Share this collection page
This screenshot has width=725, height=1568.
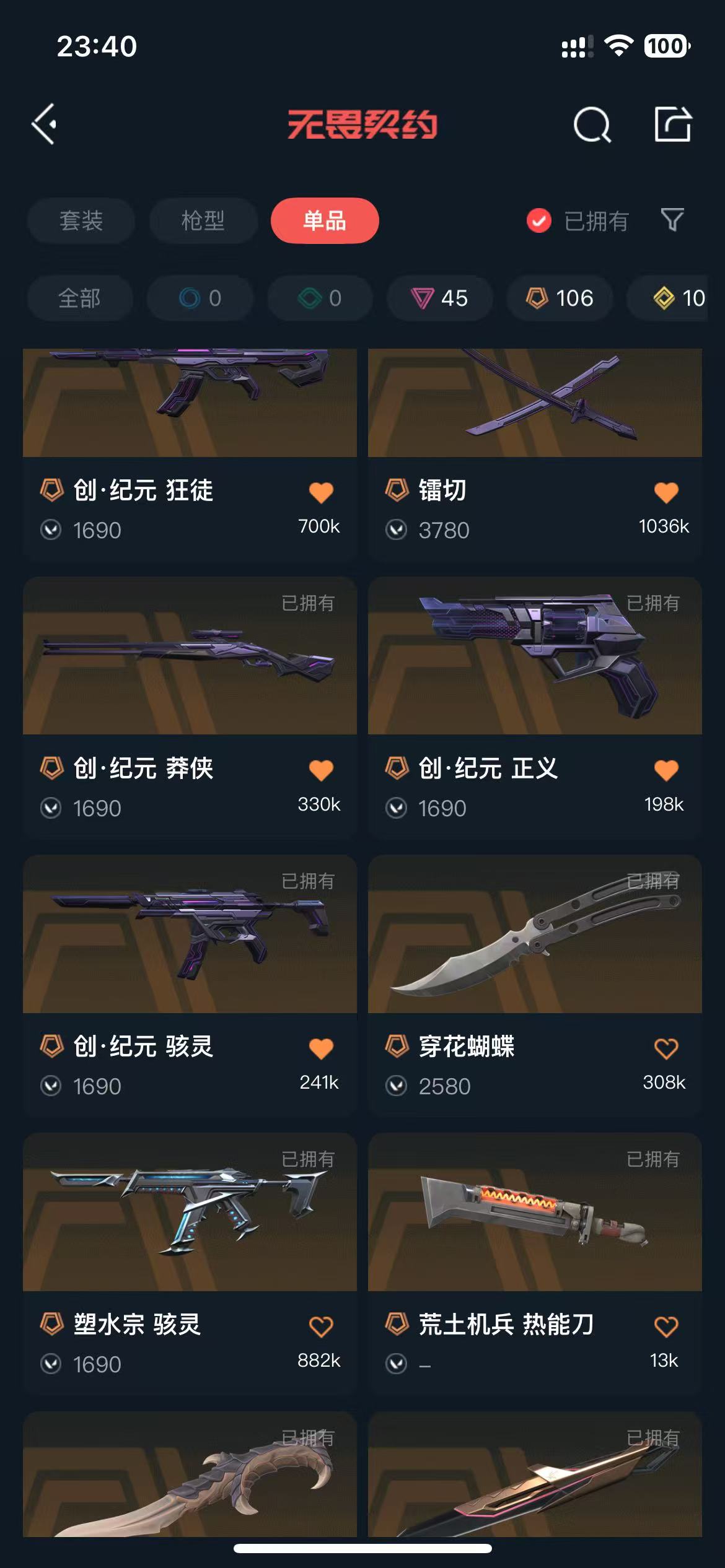[x=672, y=124]
